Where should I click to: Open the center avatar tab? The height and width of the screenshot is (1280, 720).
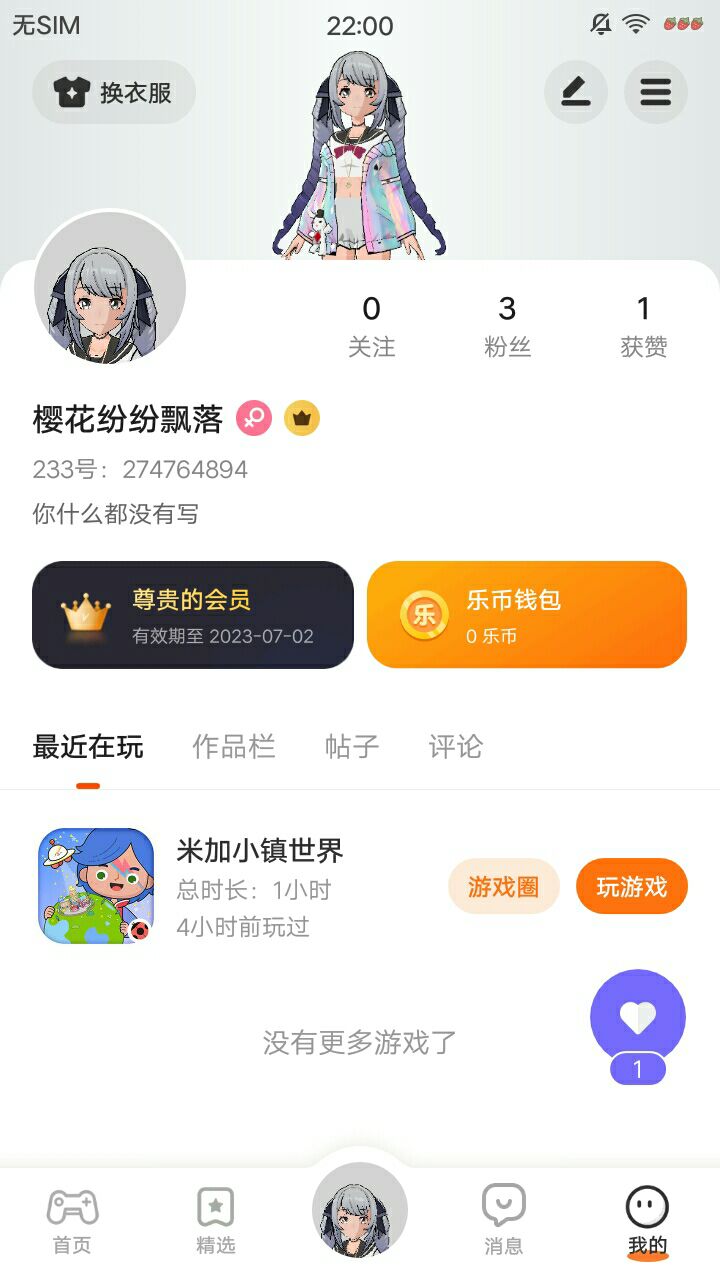[x=360, y=1210]
